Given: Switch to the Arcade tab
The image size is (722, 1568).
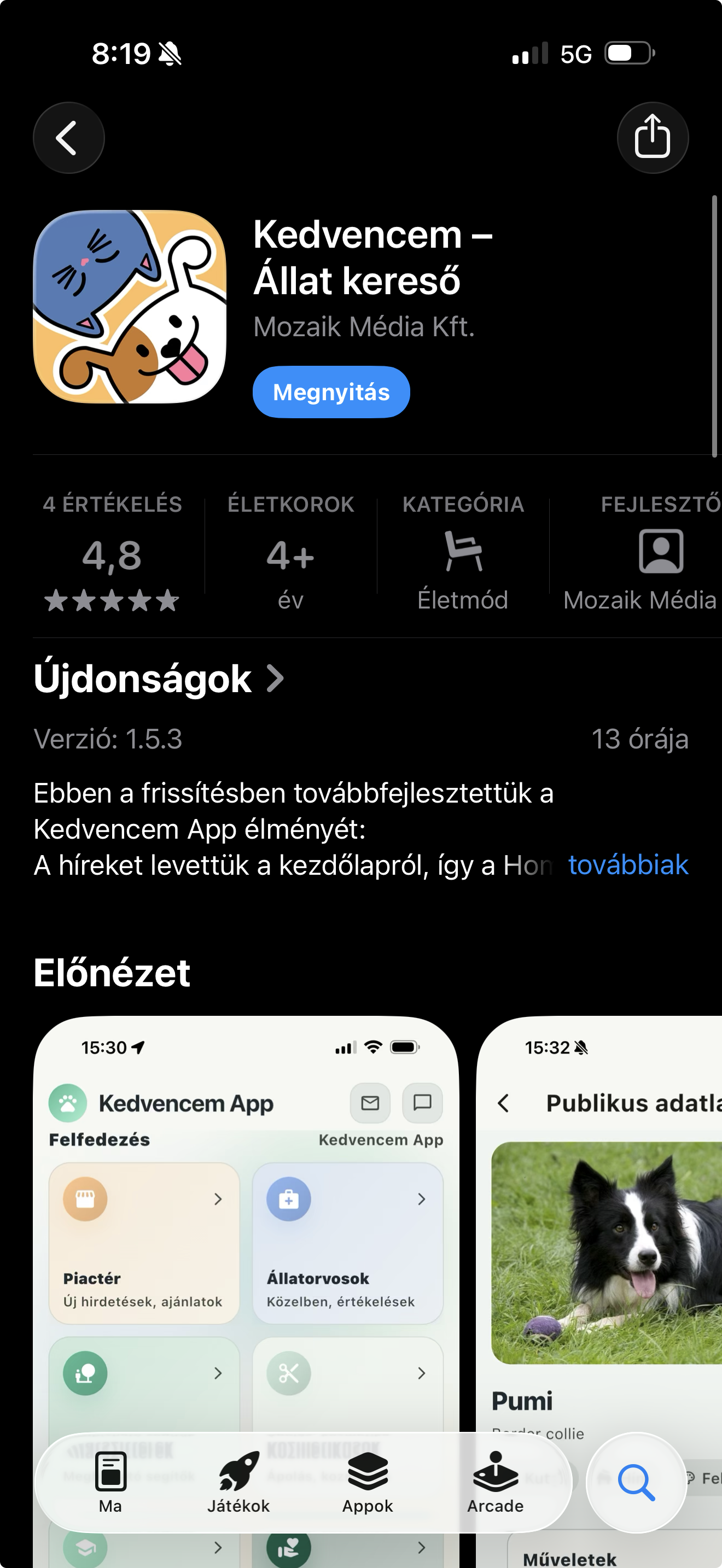Looking at the screenshot, I should tap(495, 1483).
